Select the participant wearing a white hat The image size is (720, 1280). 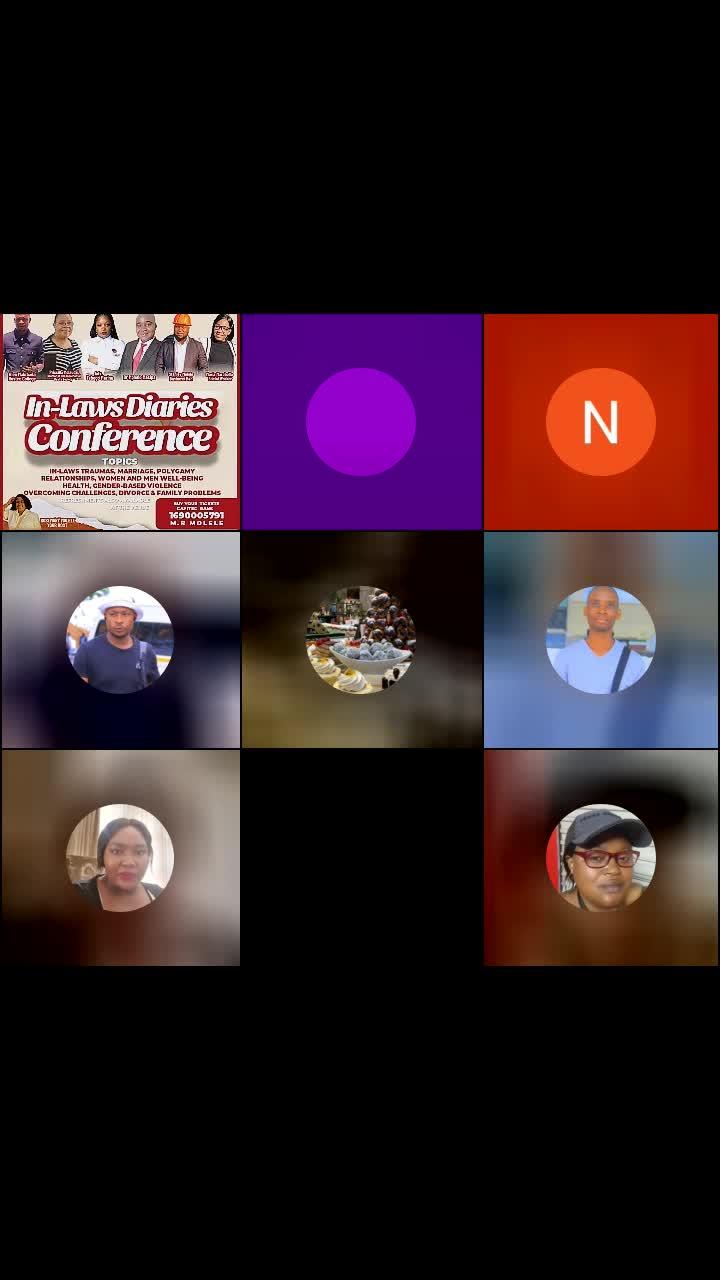(120, 640)
